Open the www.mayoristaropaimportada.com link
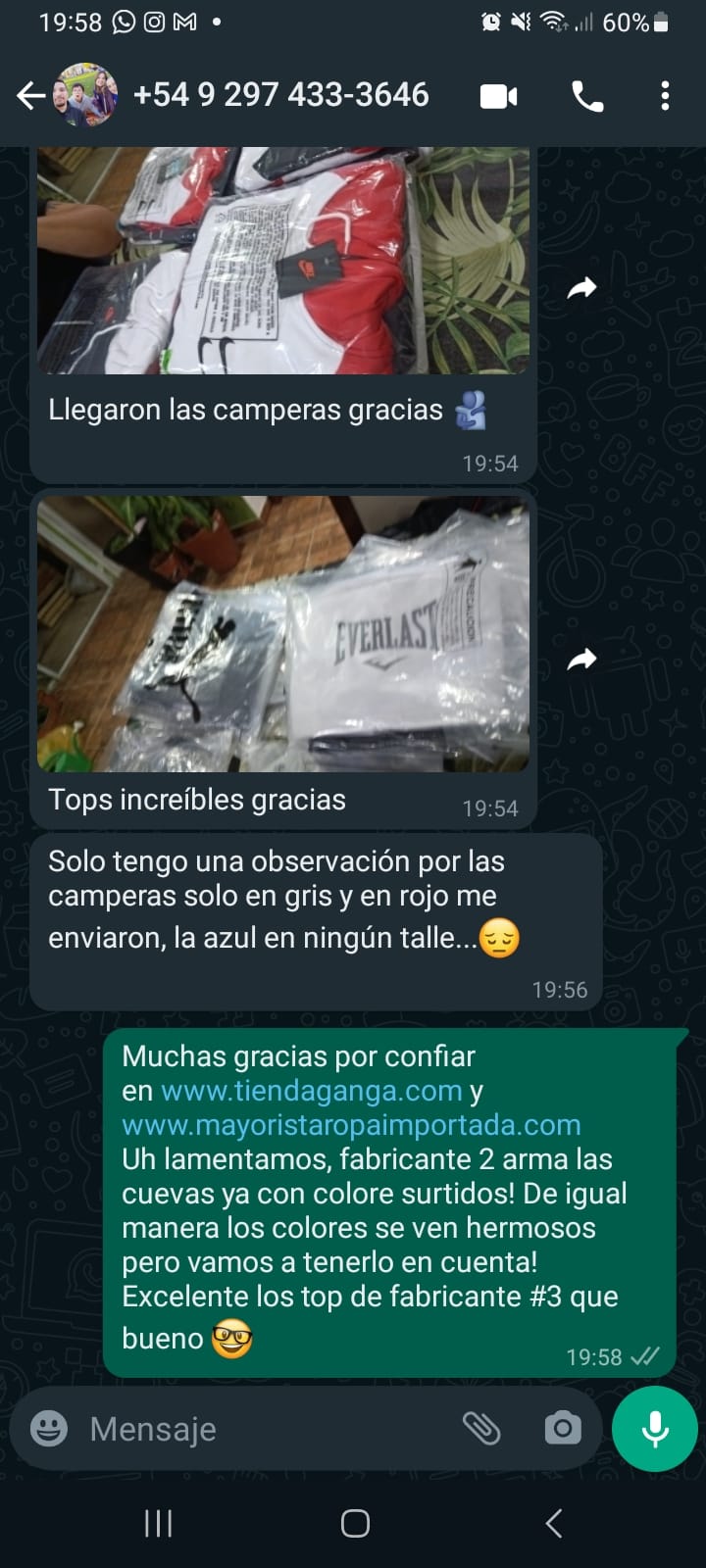This screenshot has width=706, height=1568. (x=351, y=1125)
